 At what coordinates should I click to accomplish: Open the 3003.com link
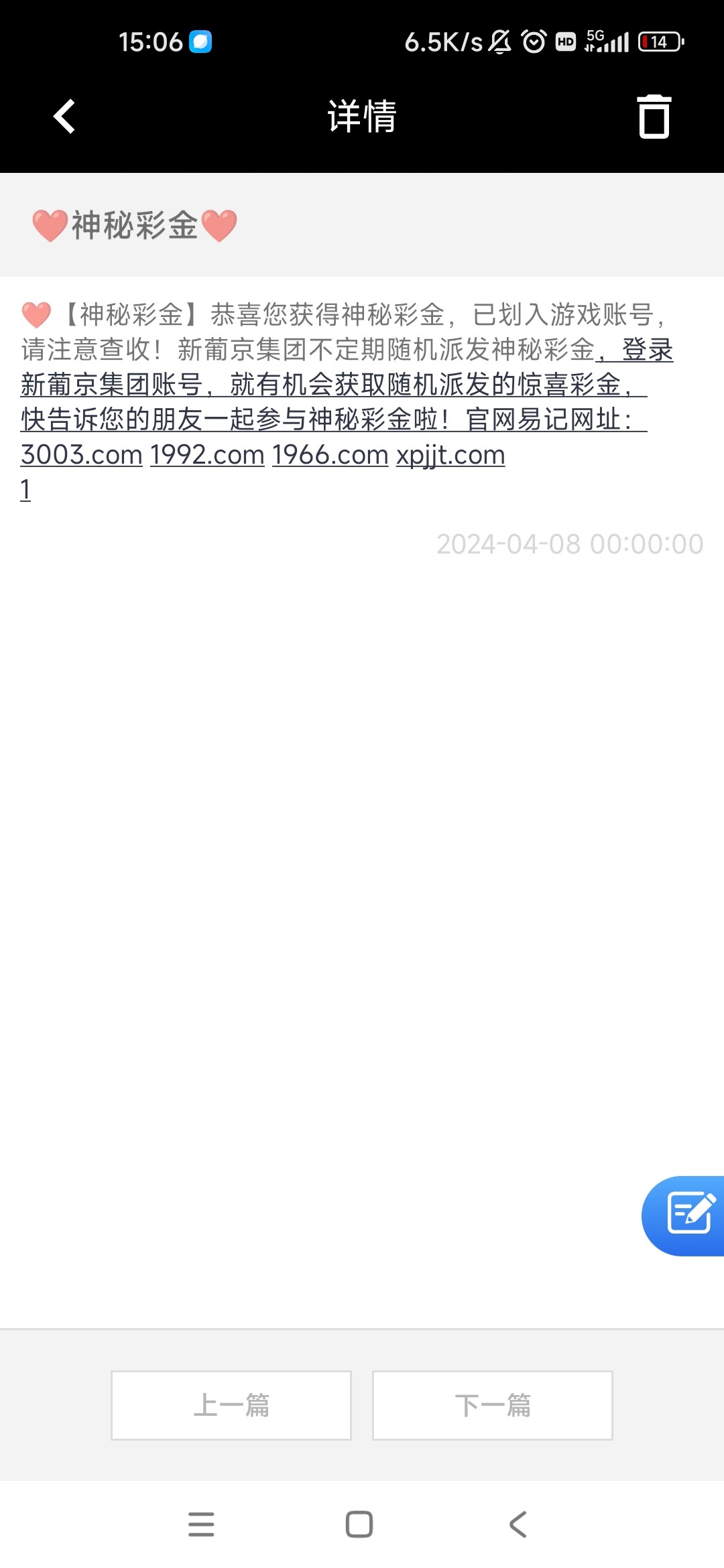coord(82,455)
